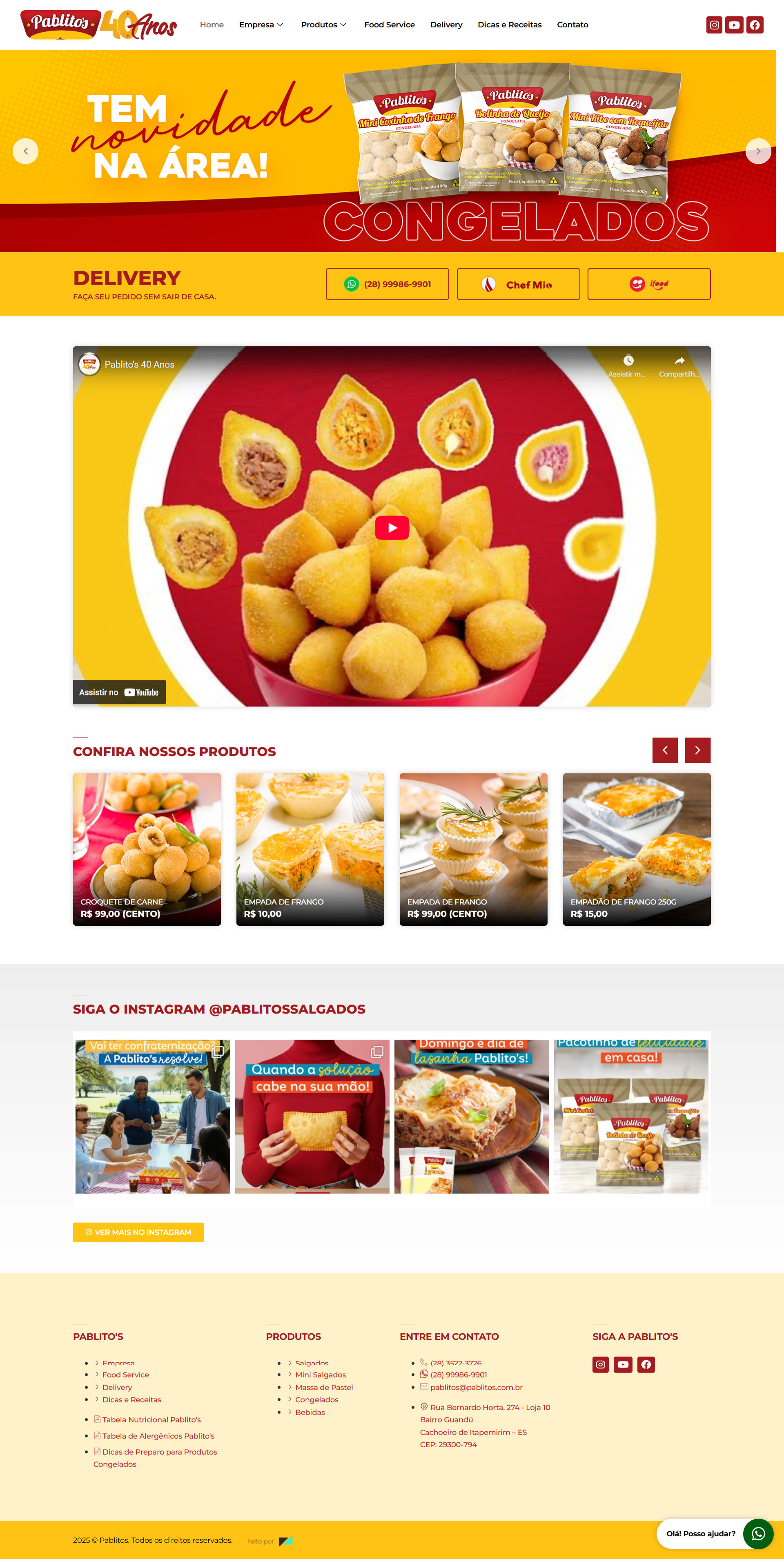
Task: Open Dicas e Receitas in the top menu
Action: pos(509,25)
